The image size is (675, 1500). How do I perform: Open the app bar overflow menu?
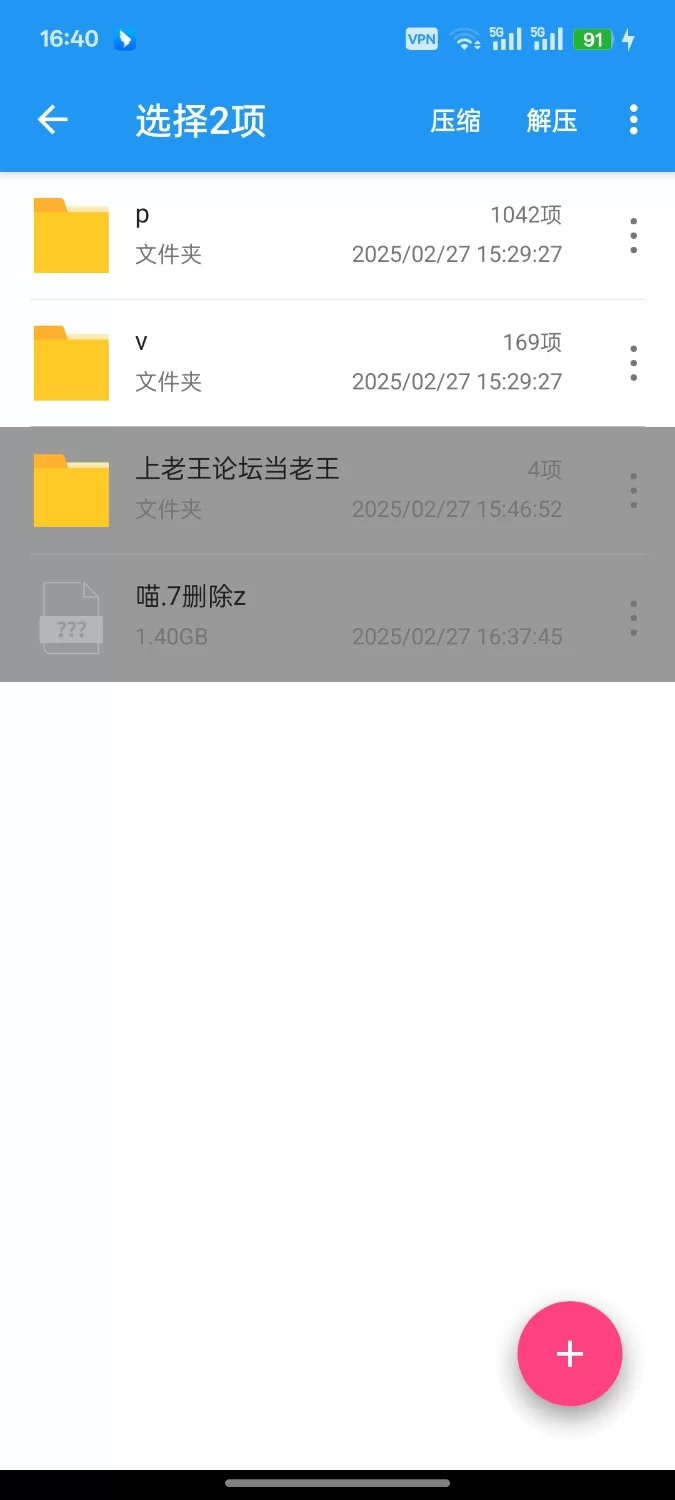coord(633,121)
